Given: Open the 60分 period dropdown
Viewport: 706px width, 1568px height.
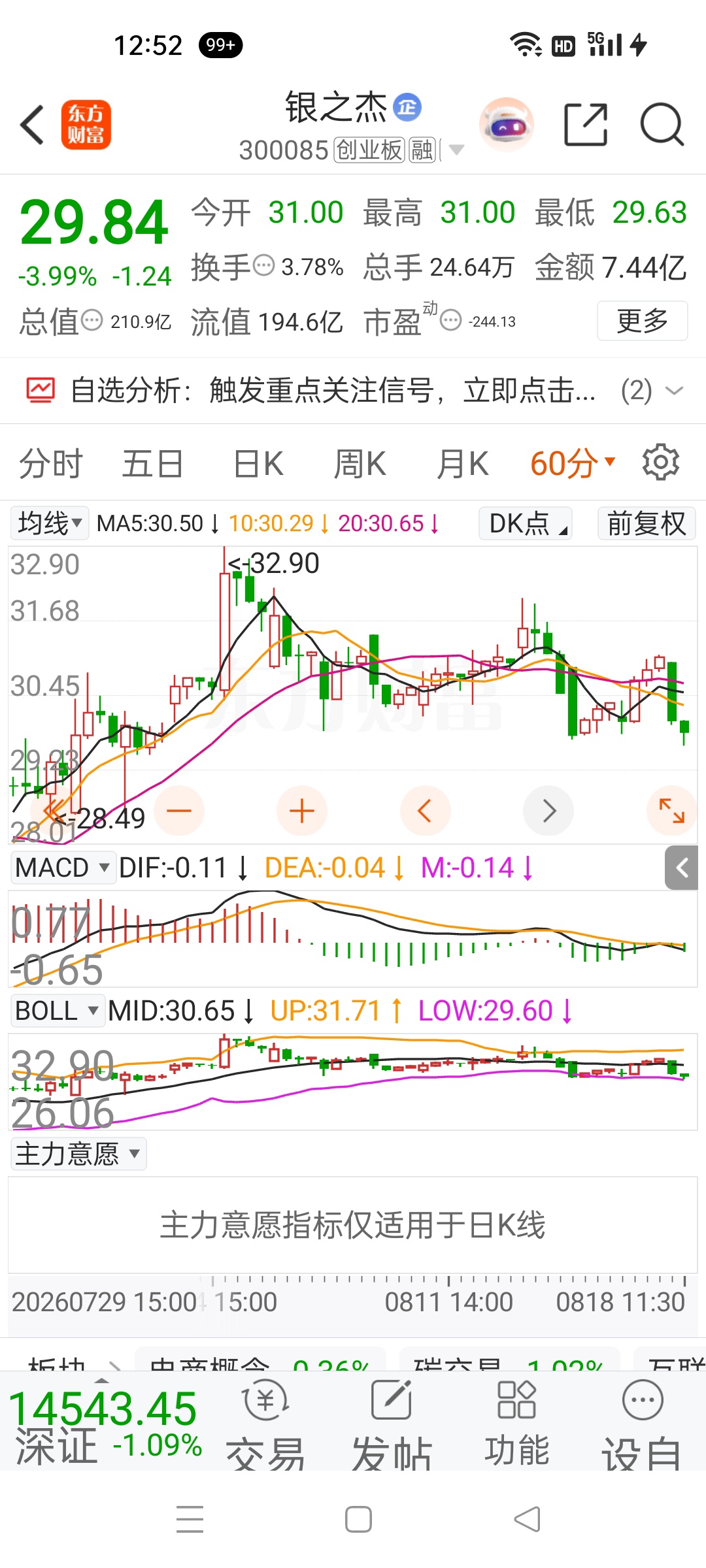Looking at the screenshot, I should [x=573, y=464].
